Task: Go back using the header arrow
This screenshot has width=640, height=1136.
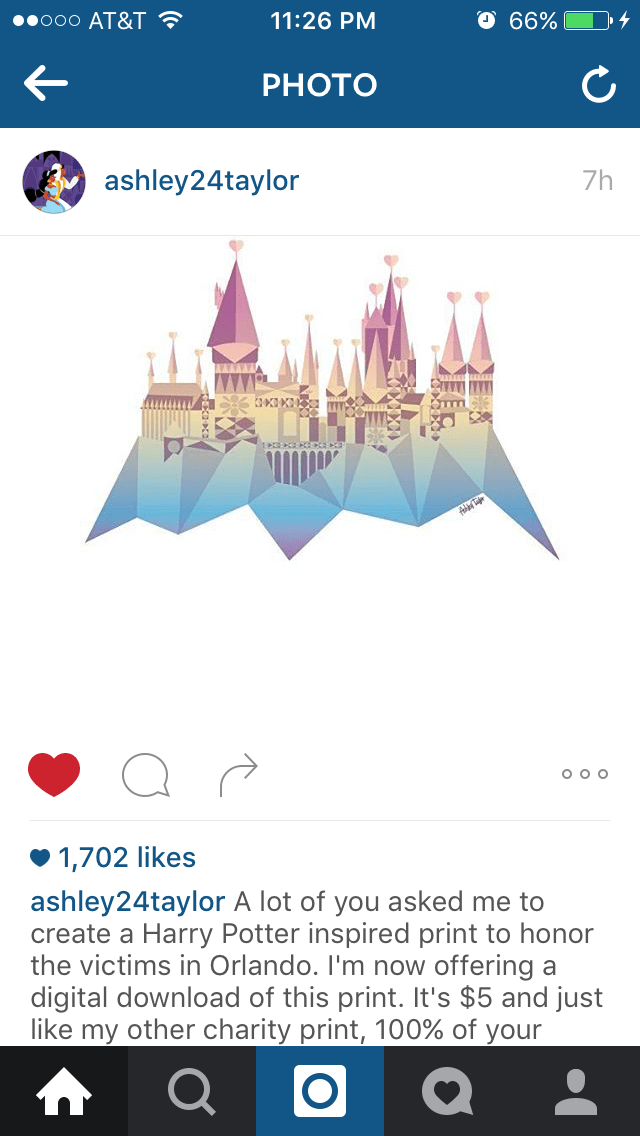Action: (x=46, y=86)
